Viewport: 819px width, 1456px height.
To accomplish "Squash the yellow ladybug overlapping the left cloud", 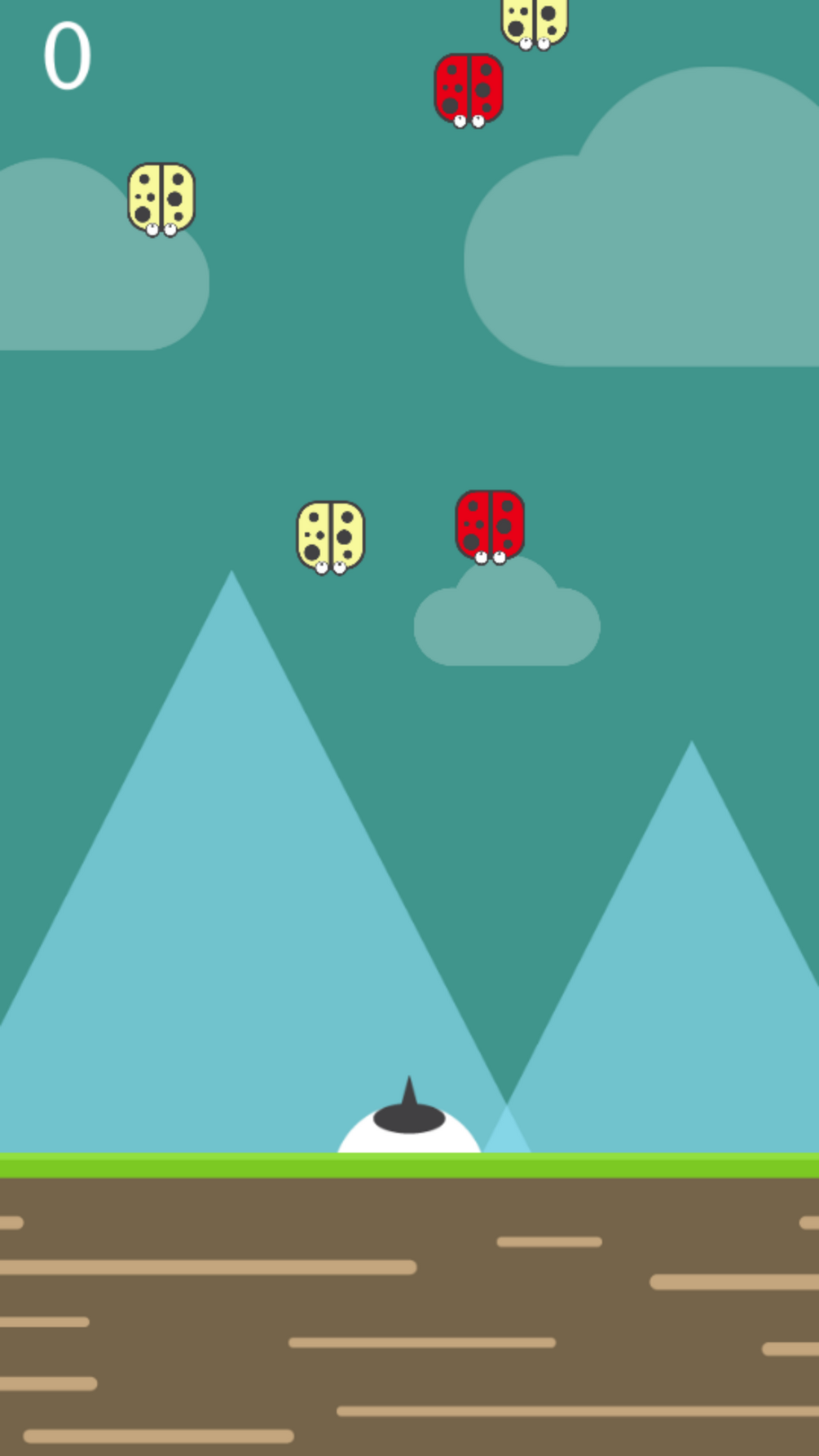I will click(x=161, y=198).
